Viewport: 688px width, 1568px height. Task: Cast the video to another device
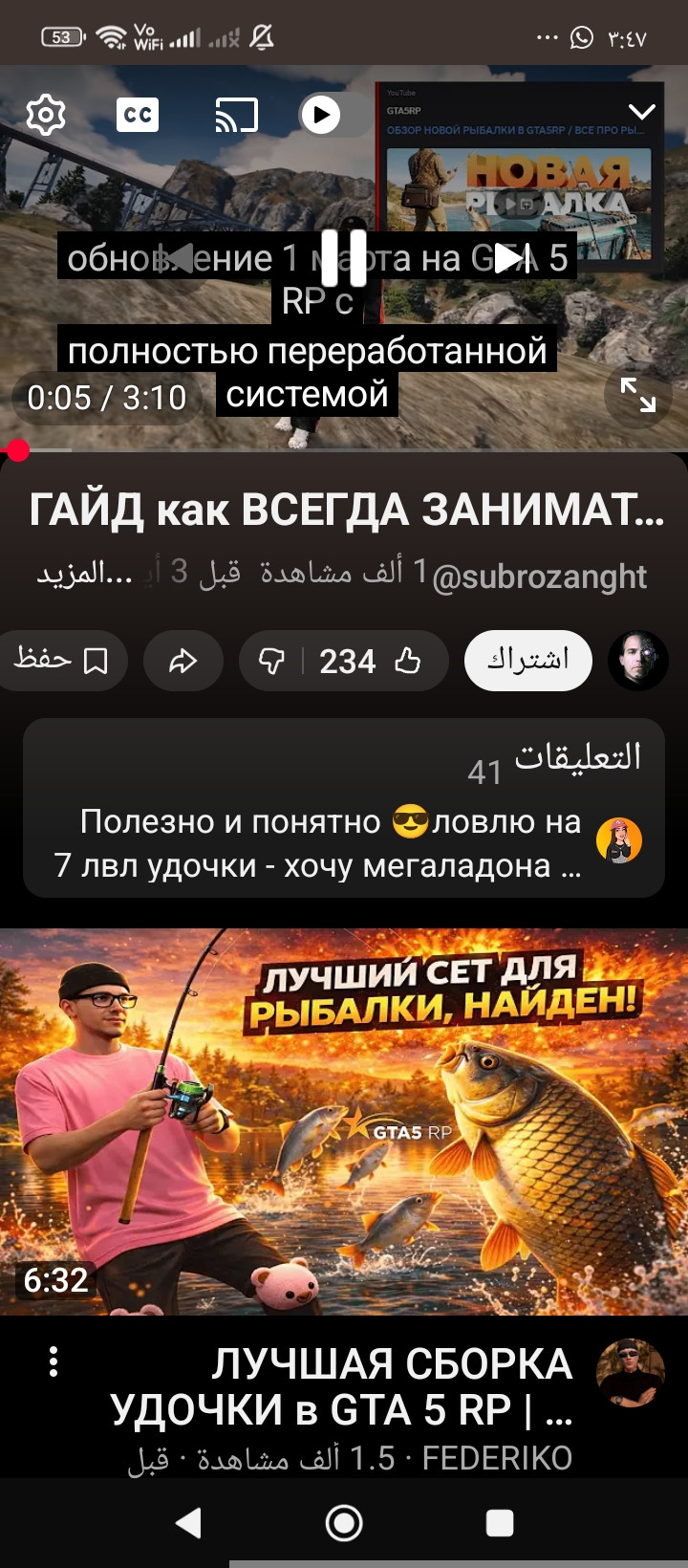(x=236, y=115)
